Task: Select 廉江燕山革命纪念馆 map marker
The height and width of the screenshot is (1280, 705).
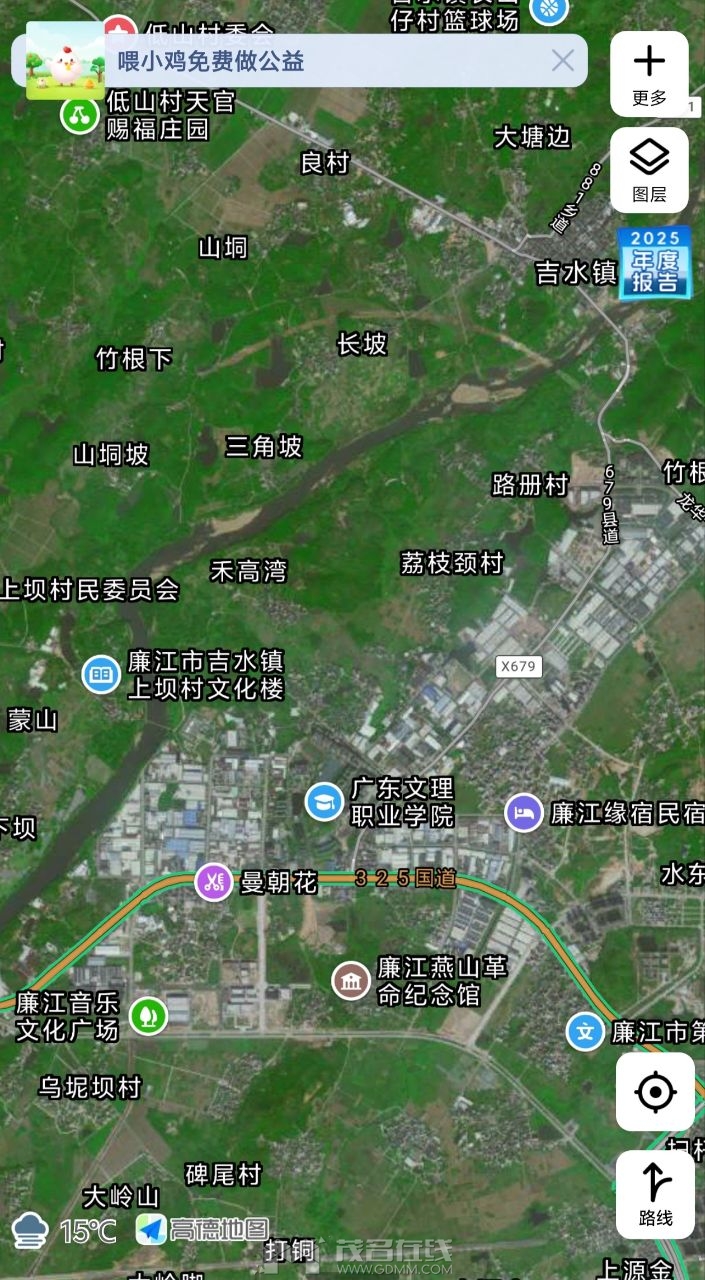Action: (351, 981)
